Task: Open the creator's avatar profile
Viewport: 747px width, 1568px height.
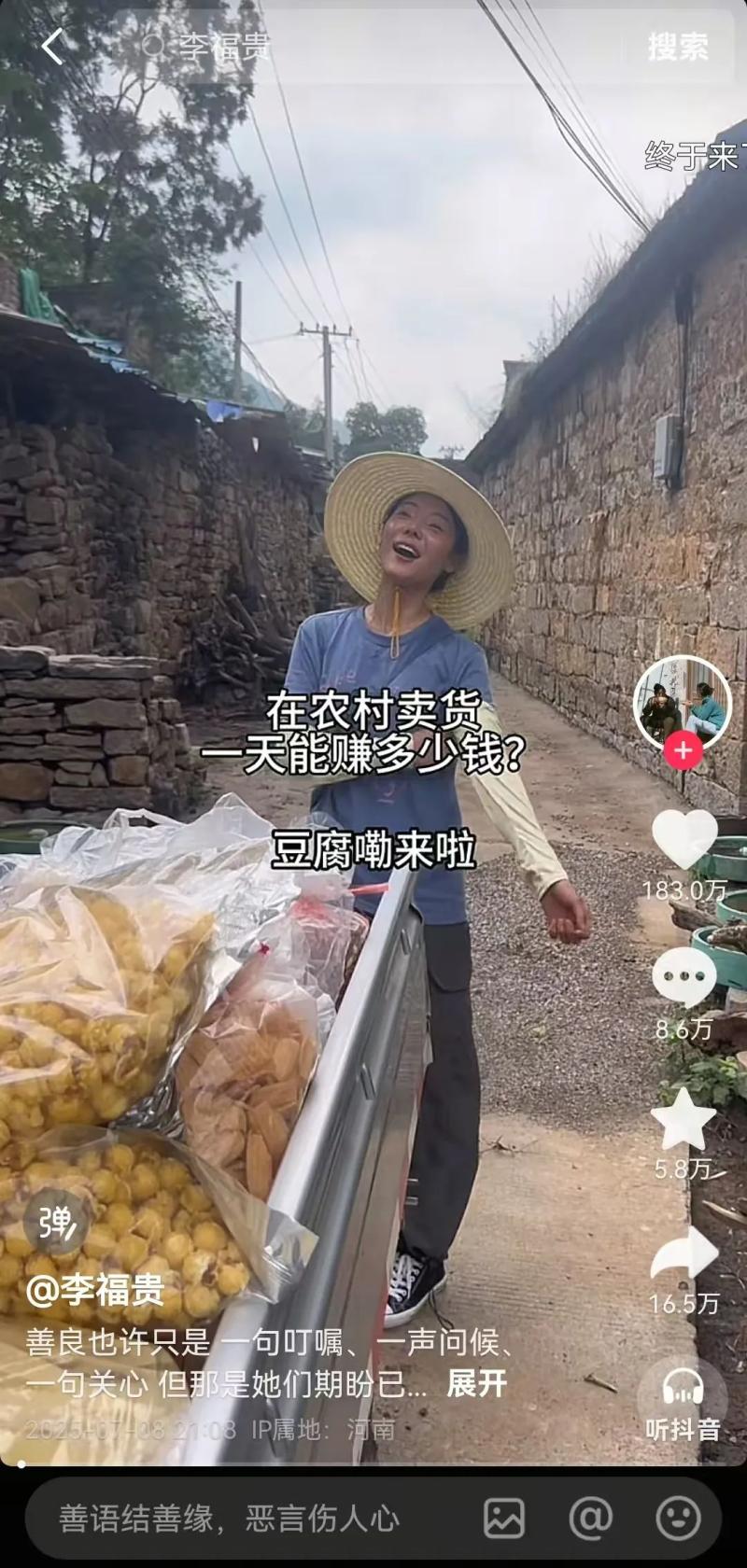Action: coord(683,705)
